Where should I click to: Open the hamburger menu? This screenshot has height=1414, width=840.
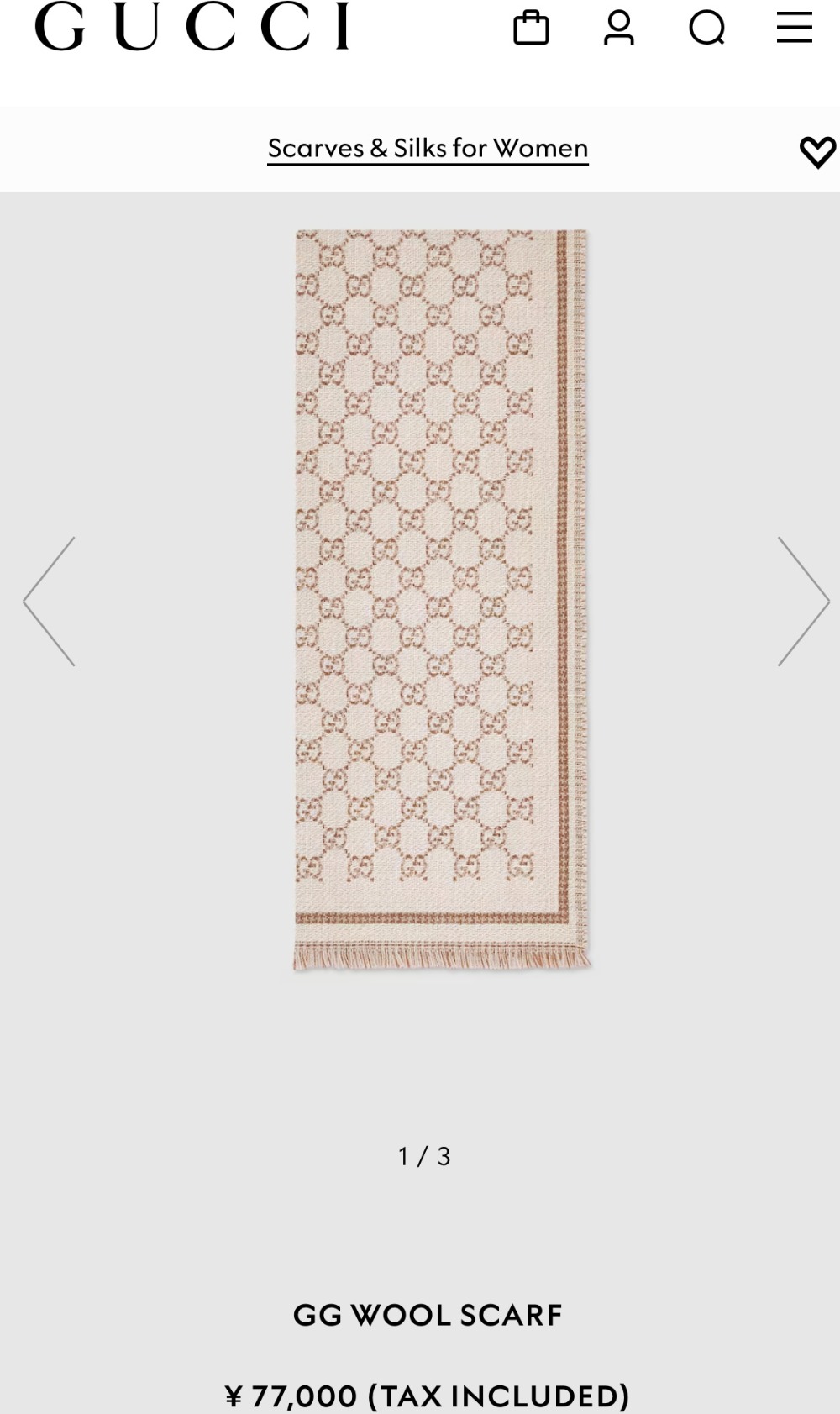(x=794, y=27)
